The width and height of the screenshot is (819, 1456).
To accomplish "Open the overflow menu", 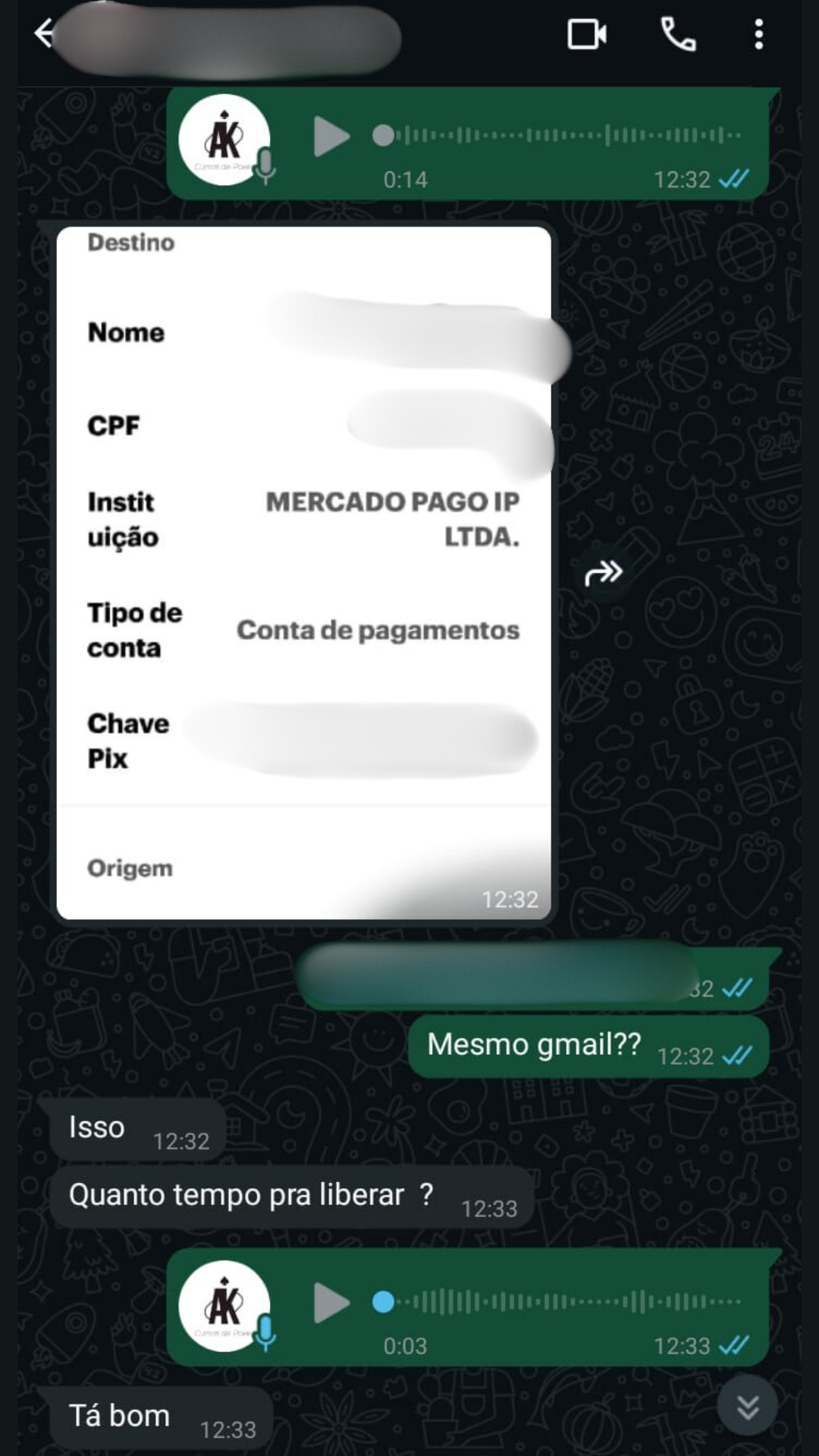I will pyautogui.click(x=758, y=35).
